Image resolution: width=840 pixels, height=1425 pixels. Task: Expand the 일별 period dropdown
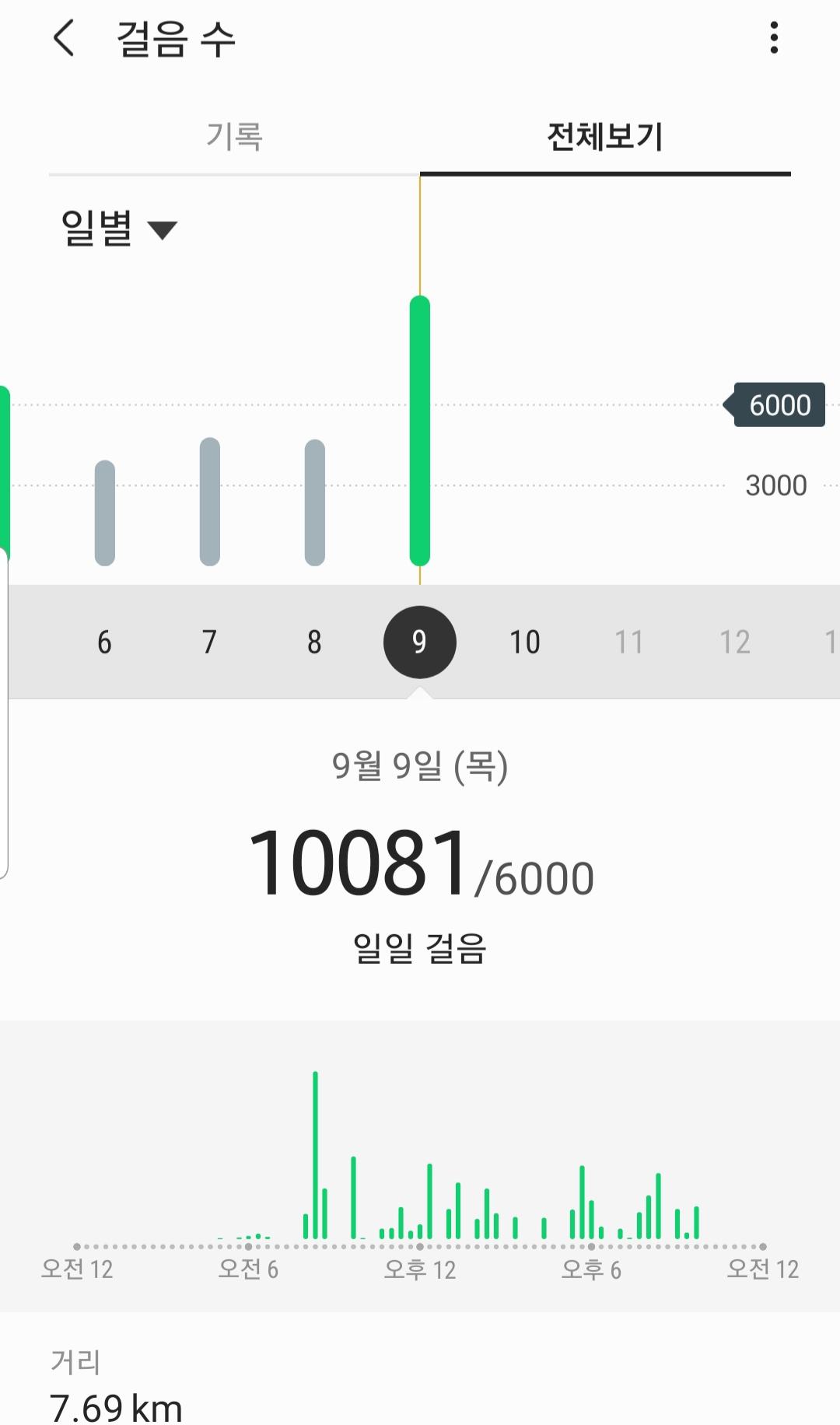(x=119, y=229)
